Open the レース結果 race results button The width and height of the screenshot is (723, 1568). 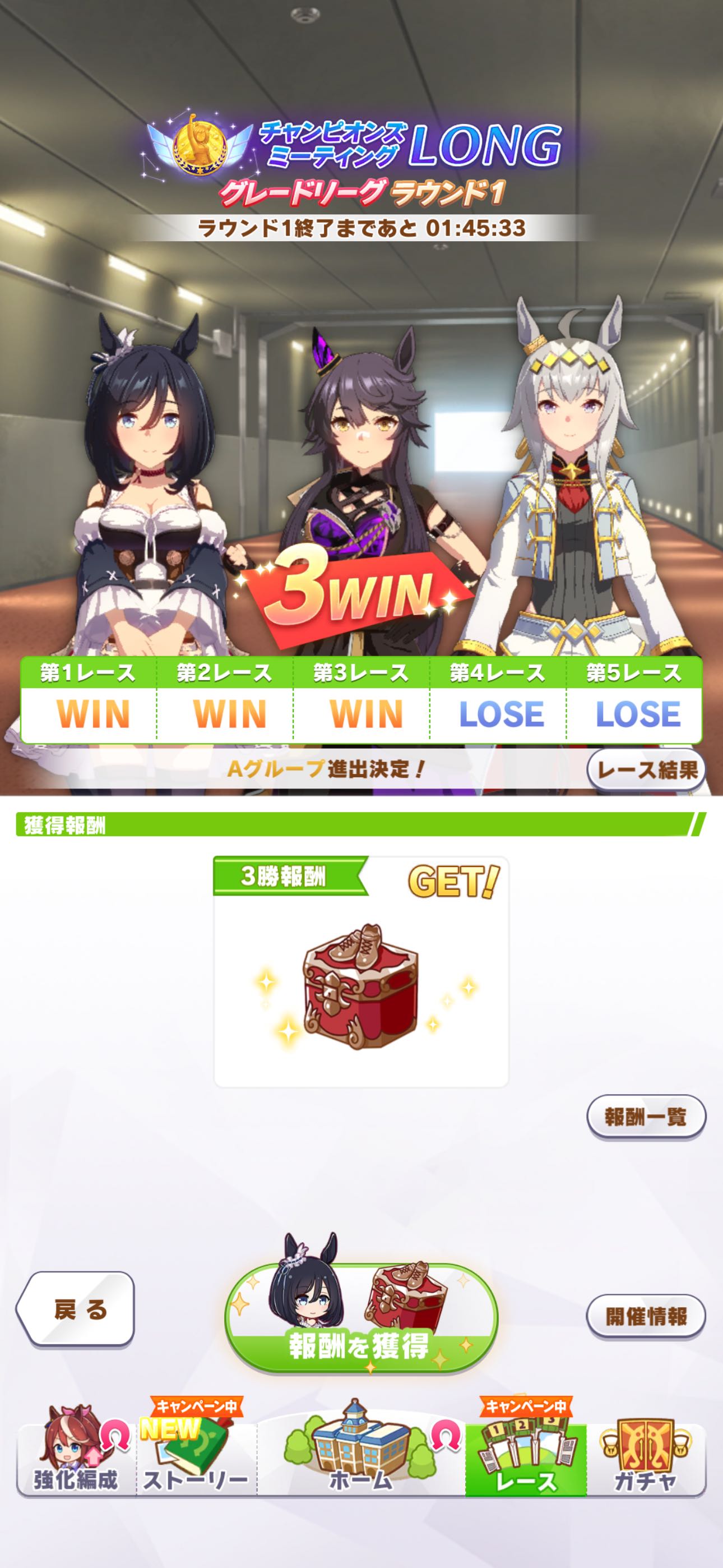point(646,770)
